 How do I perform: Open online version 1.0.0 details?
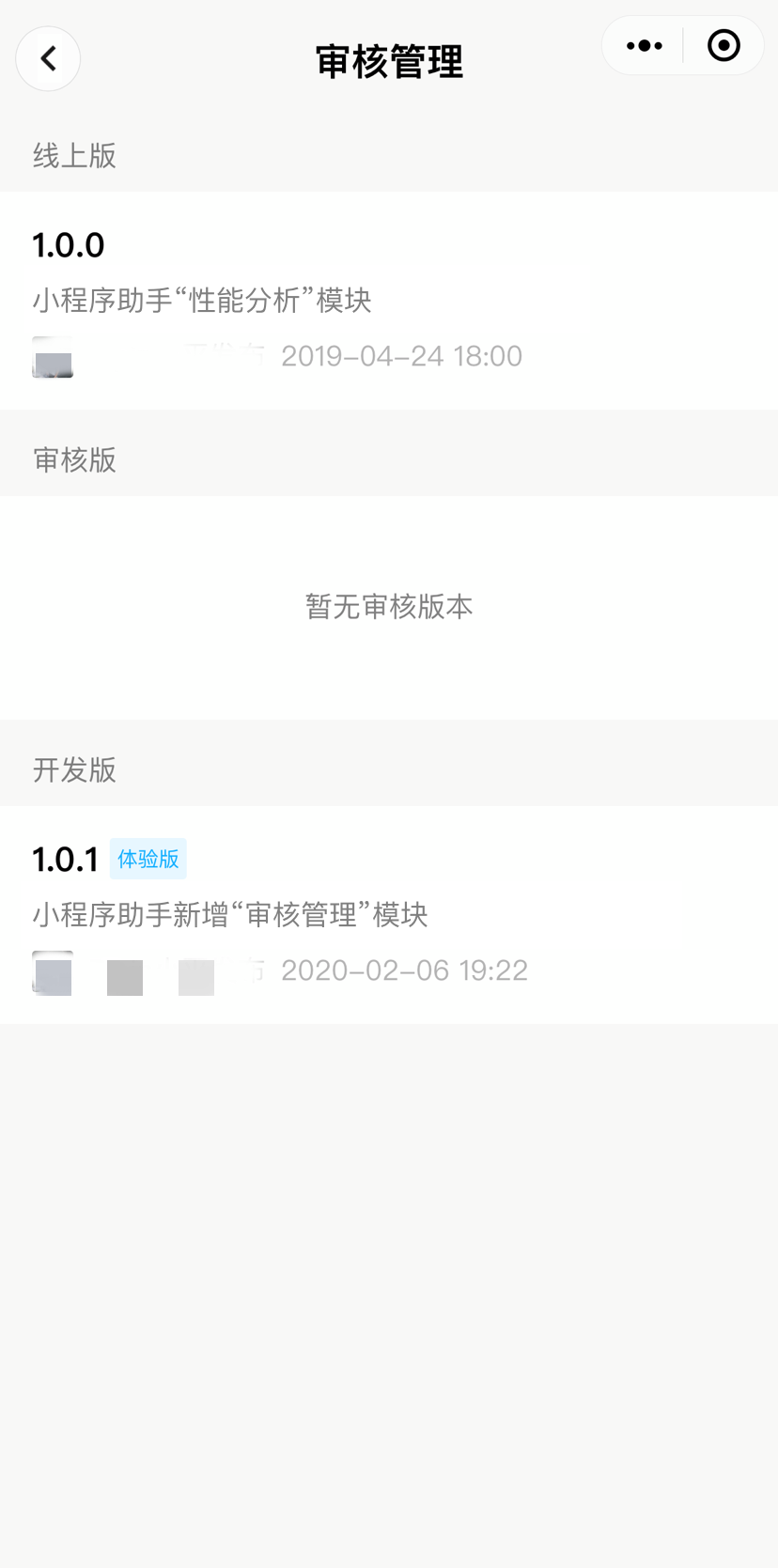389,301
